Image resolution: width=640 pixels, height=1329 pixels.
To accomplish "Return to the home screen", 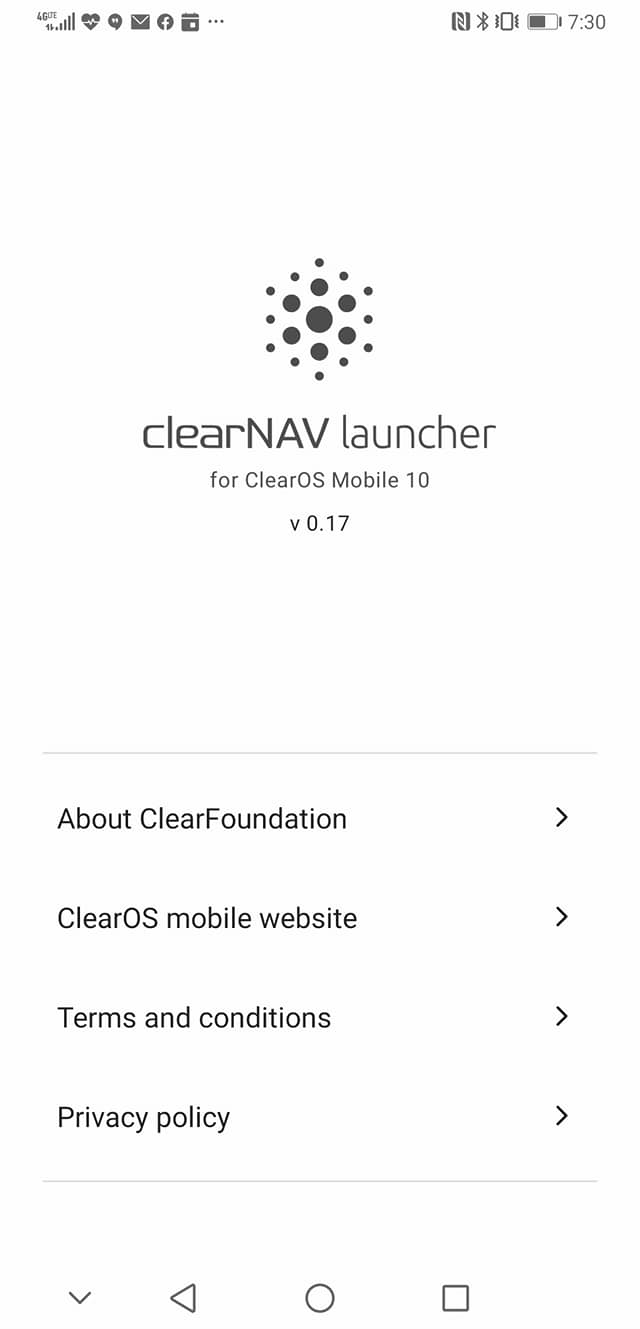I will (320, 1298).
